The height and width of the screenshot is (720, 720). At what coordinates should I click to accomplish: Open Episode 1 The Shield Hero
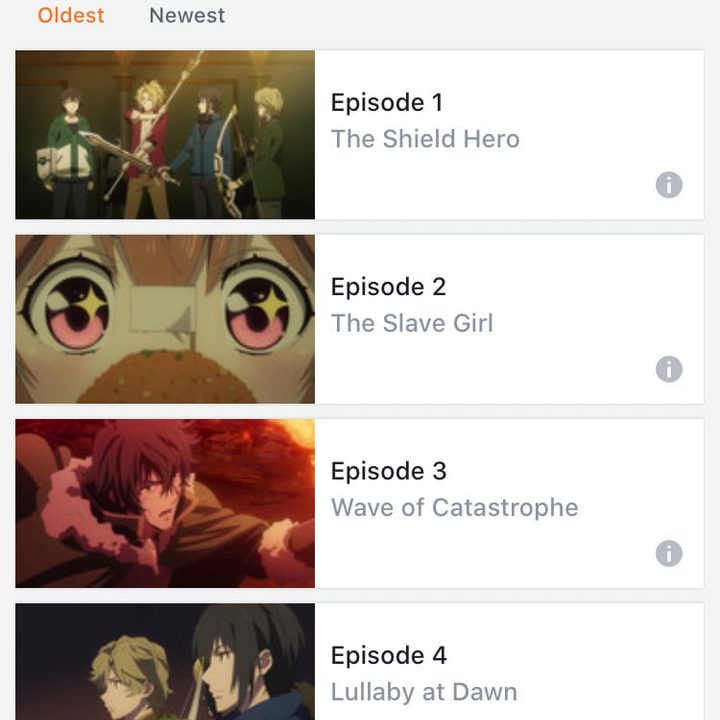point(425,120)
